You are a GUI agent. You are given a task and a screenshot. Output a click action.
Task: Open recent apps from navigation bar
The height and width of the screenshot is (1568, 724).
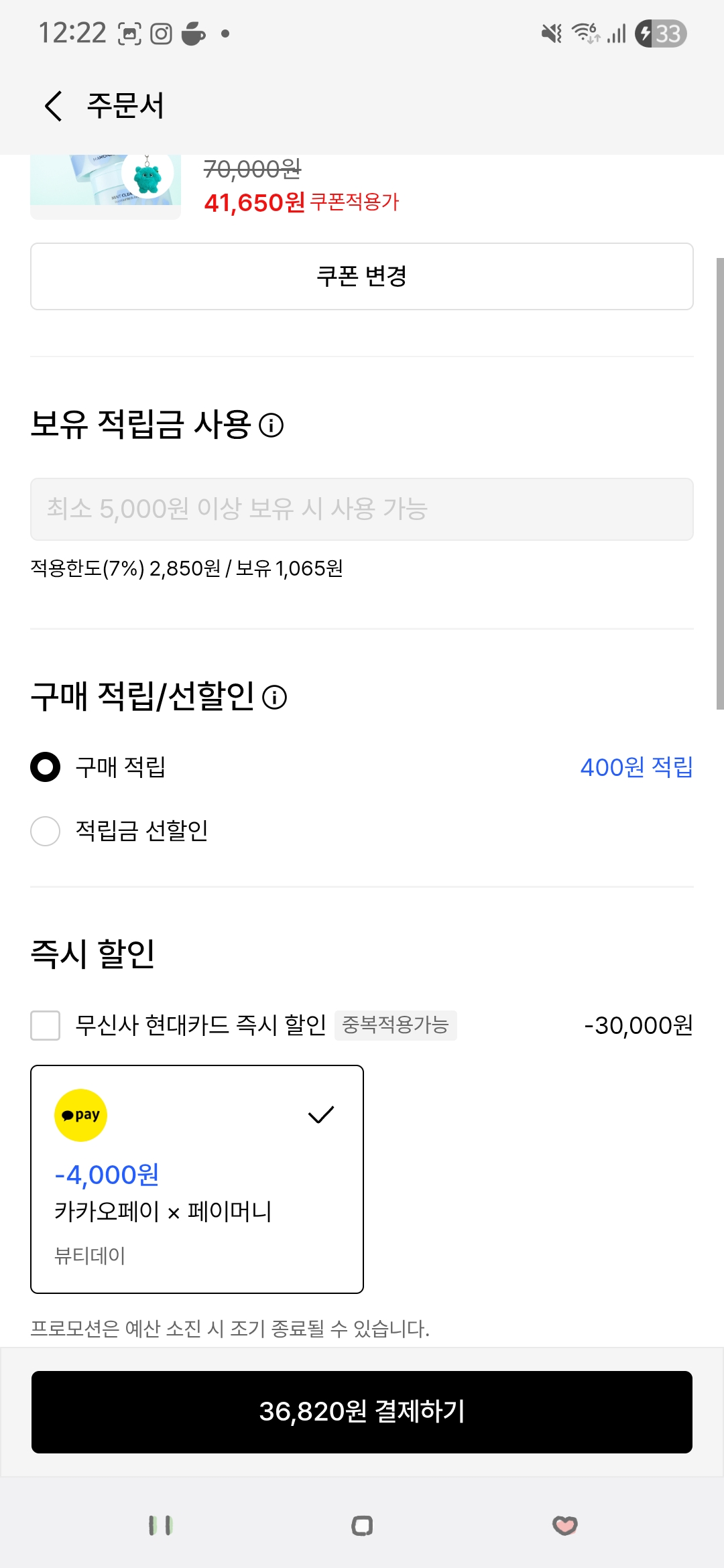coord(160,1526)
